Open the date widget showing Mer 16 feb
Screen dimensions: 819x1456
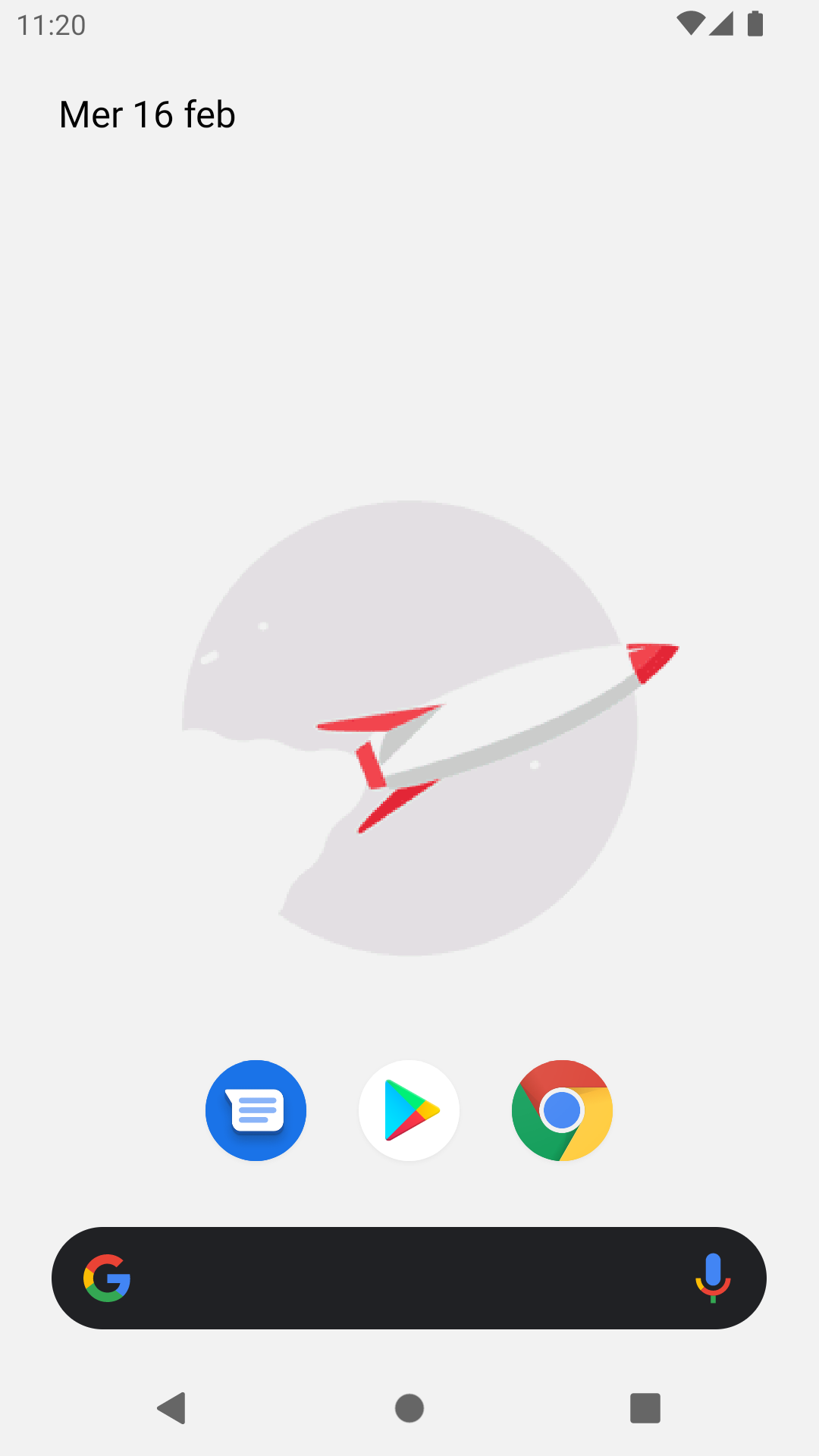[x=148, y=115]
